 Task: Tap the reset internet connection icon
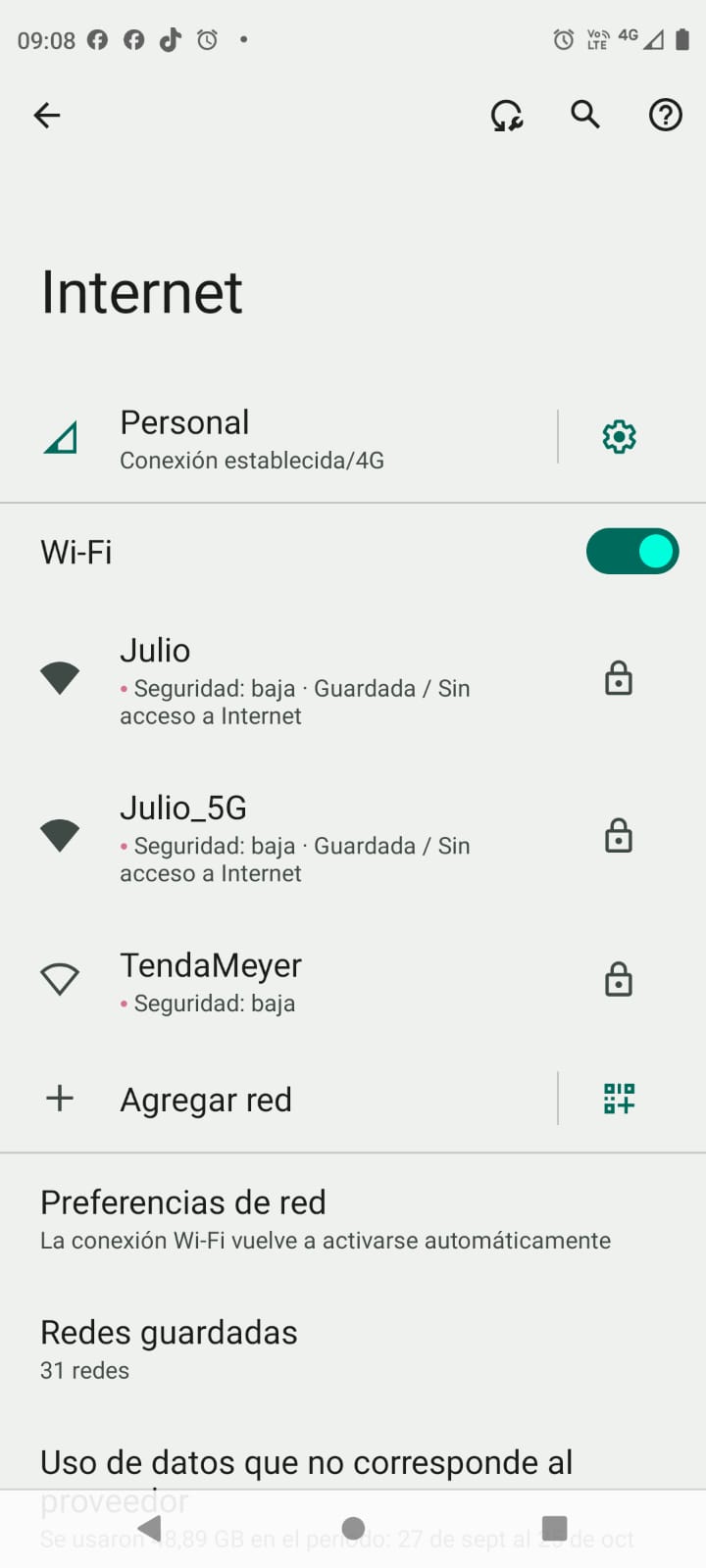point(506,116)
